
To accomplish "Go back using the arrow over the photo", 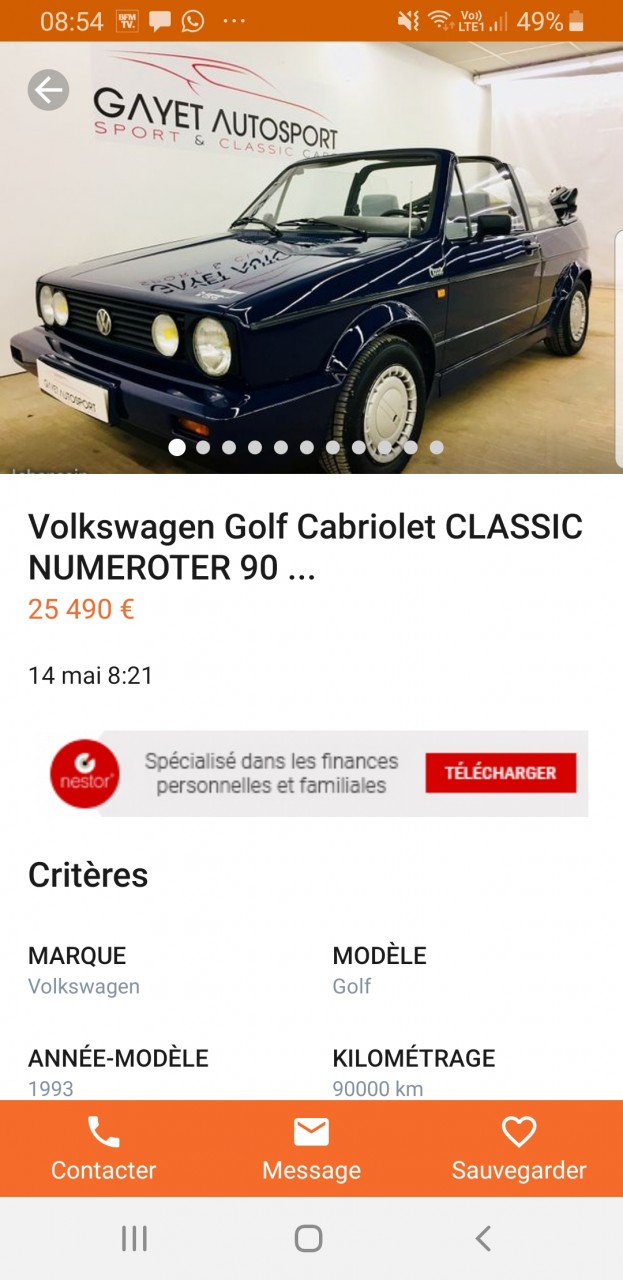I will [48, 91].
